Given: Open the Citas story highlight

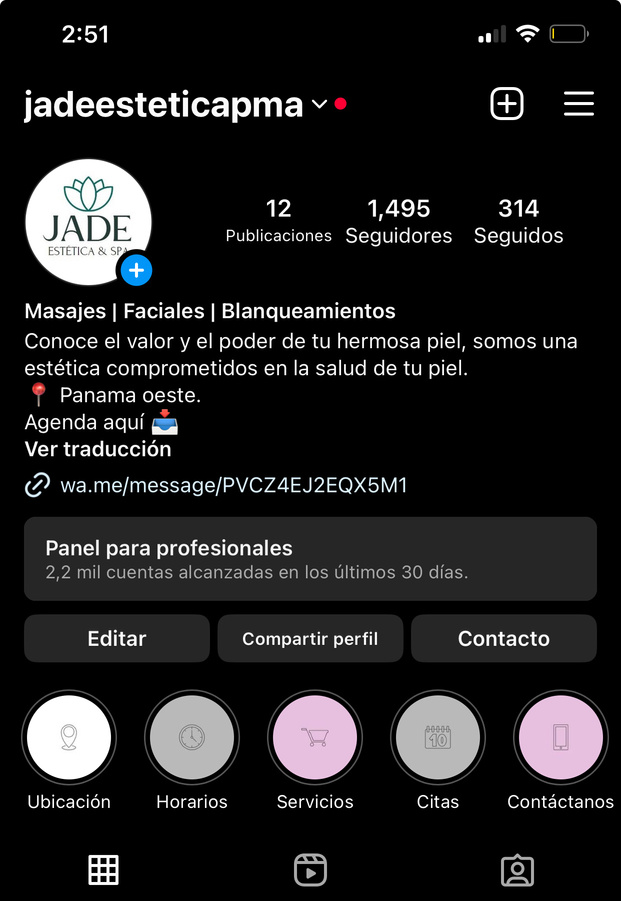Looking at the screenshot, I should [x=438, y=738].
